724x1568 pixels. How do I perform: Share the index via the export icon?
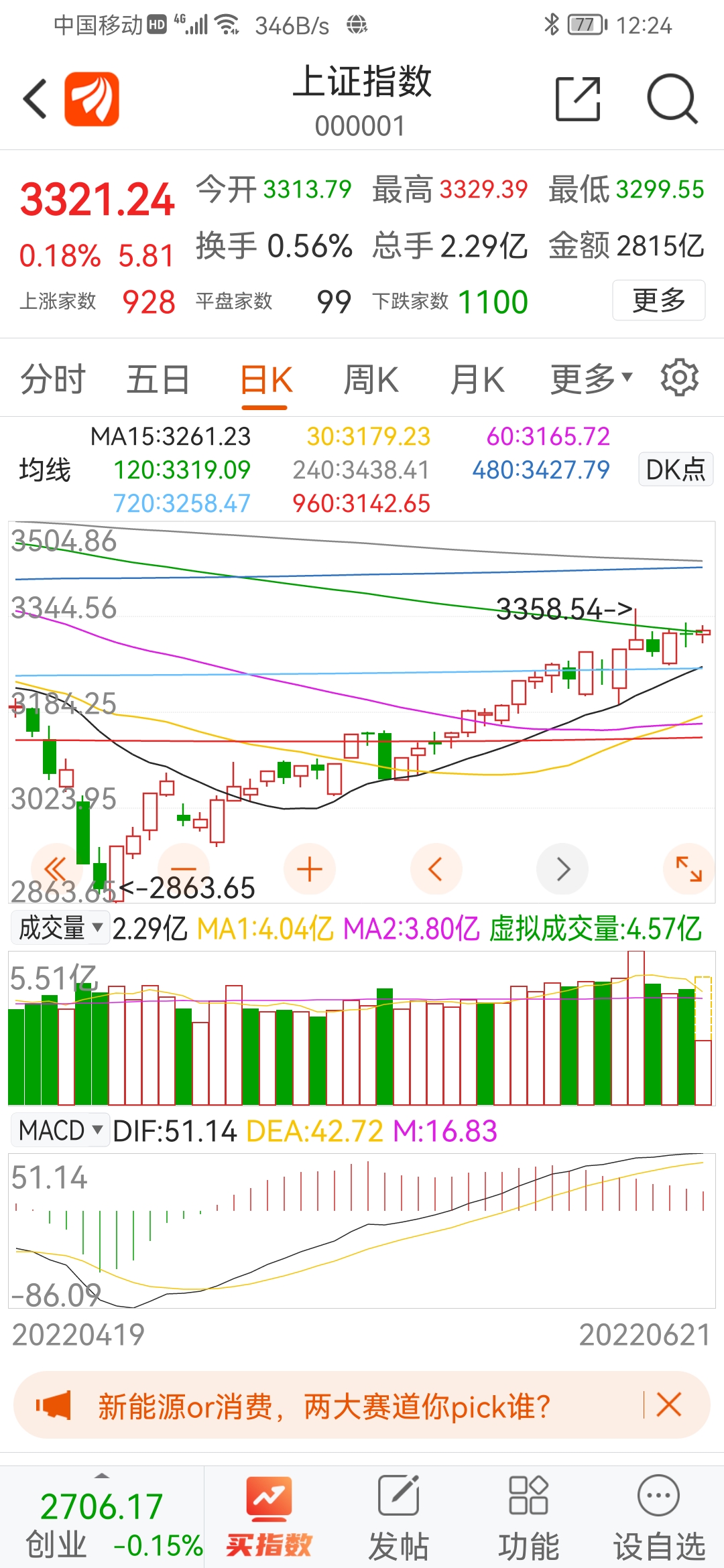point(578,99)
